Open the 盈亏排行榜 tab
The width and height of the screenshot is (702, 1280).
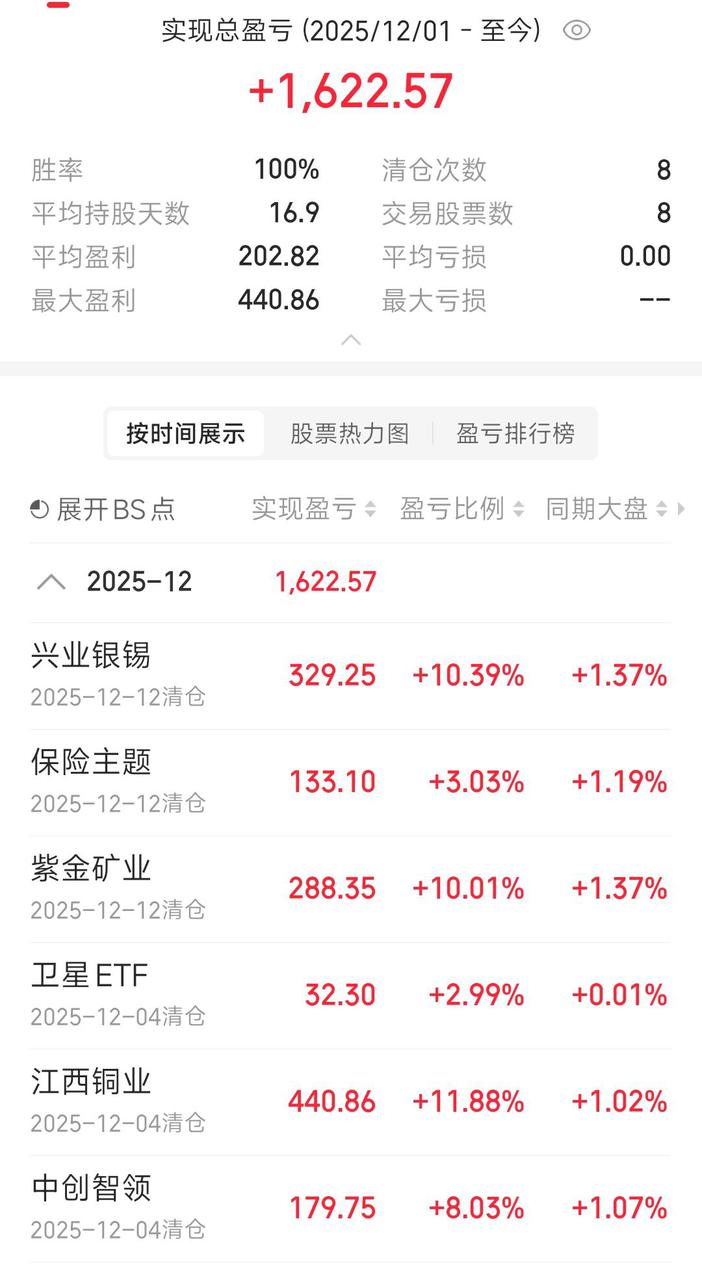[x=515, y=434]
